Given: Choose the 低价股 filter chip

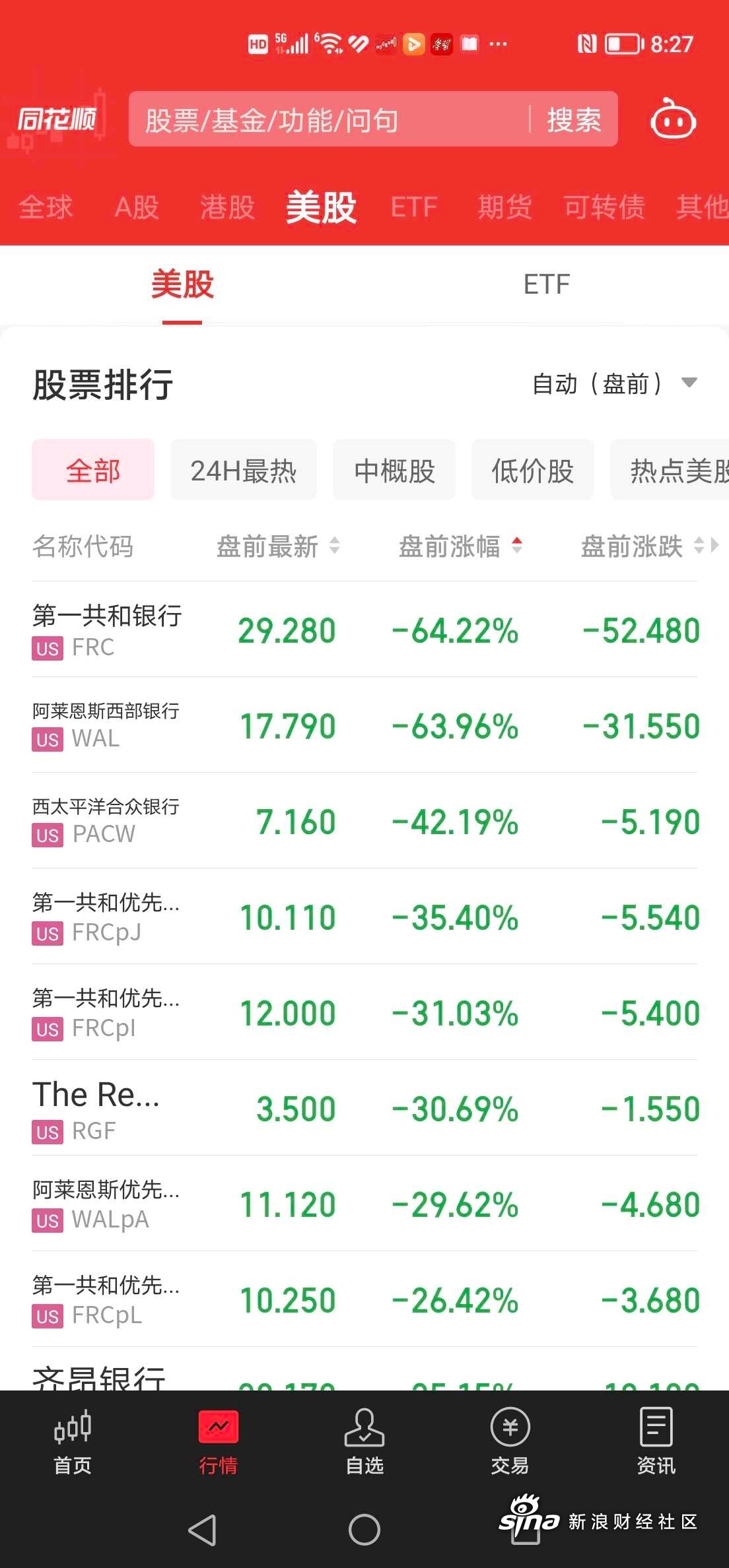Looking at the screenshot, I should point(532,470).
